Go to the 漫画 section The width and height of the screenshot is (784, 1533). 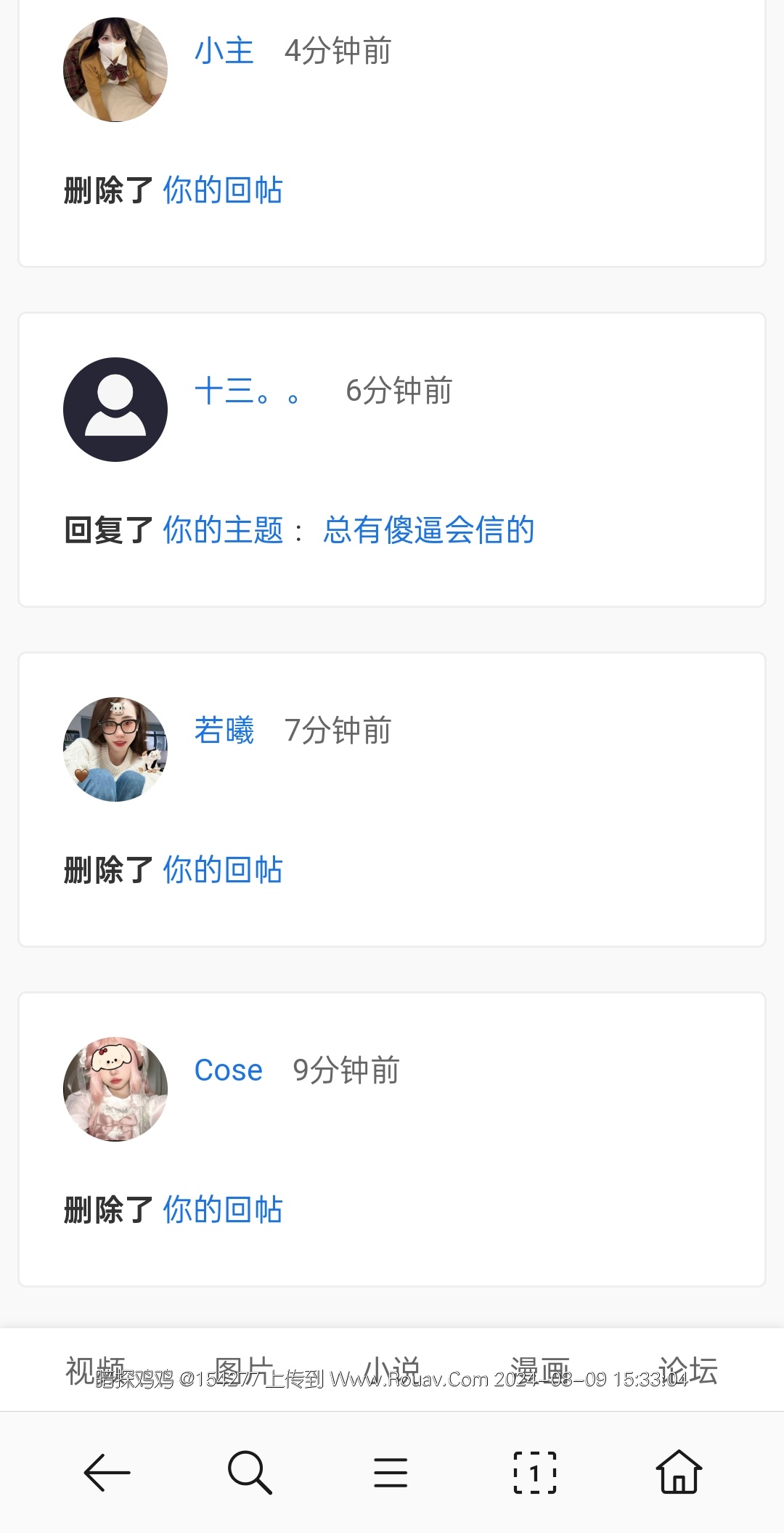pos(540,1370)
